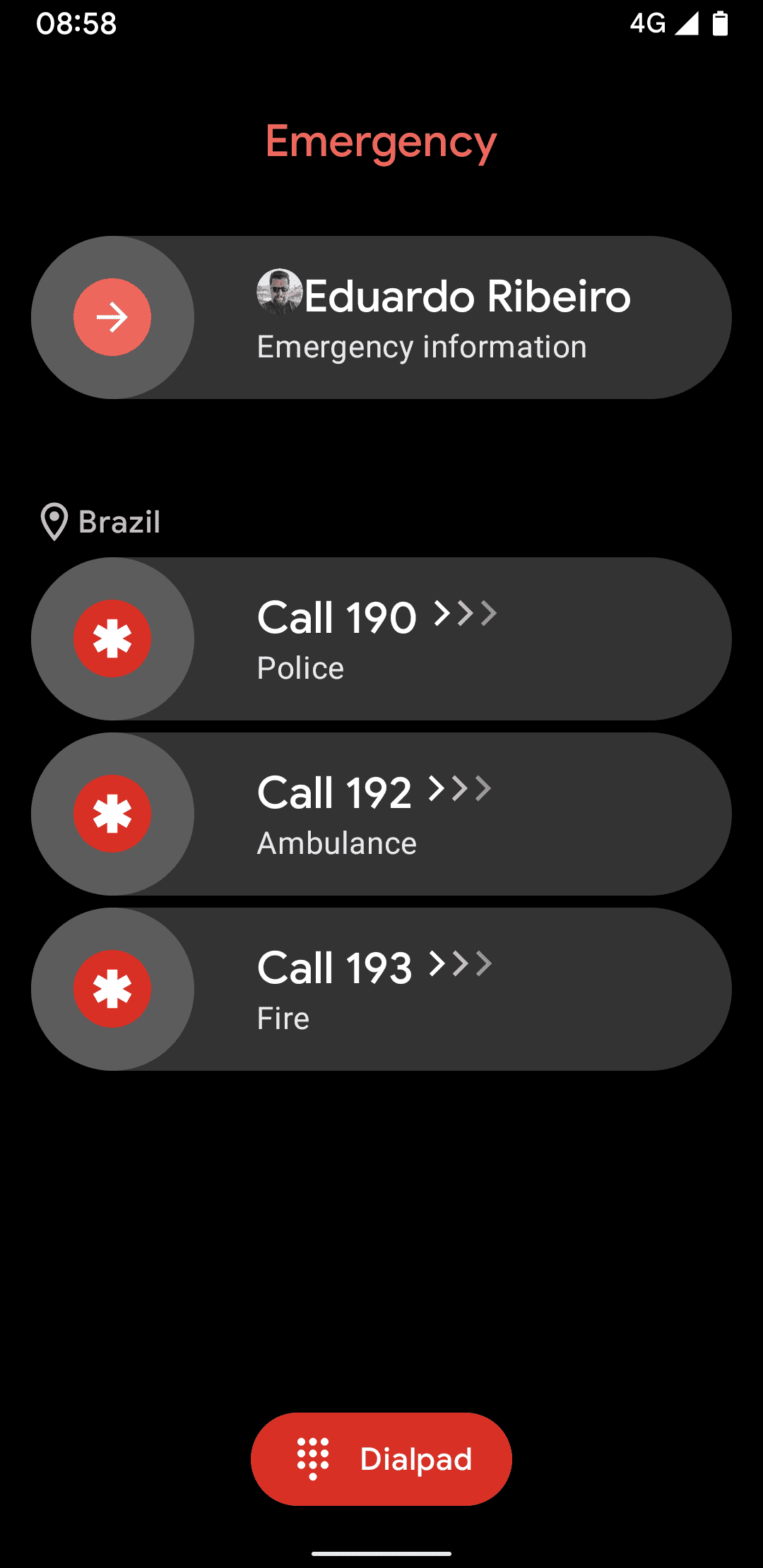Tap the chevrons next to Call 193
The image size is (763, 1568).
click(459, 966)
